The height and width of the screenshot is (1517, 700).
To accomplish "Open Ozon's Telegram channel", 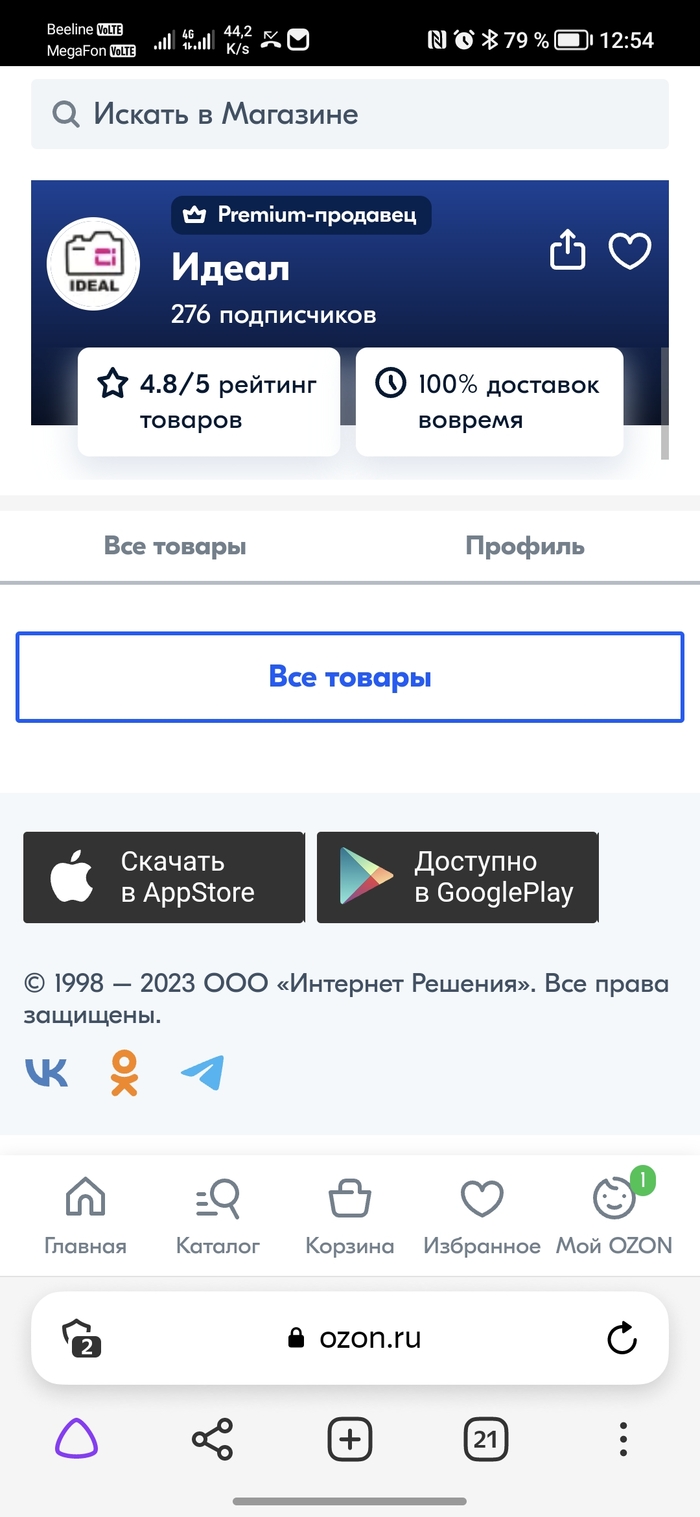I will click(x=202, y=1073).
